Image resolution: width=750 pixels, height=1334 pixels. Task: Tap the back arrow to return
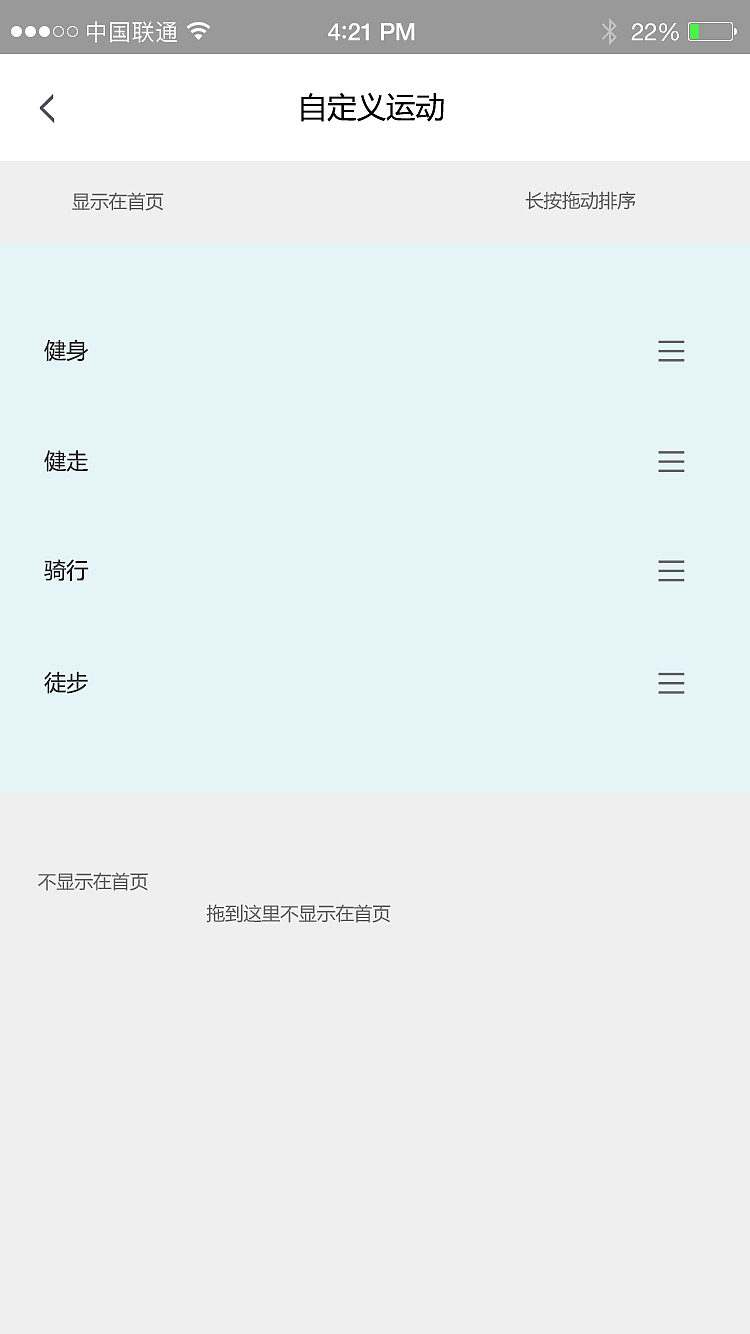46,107
